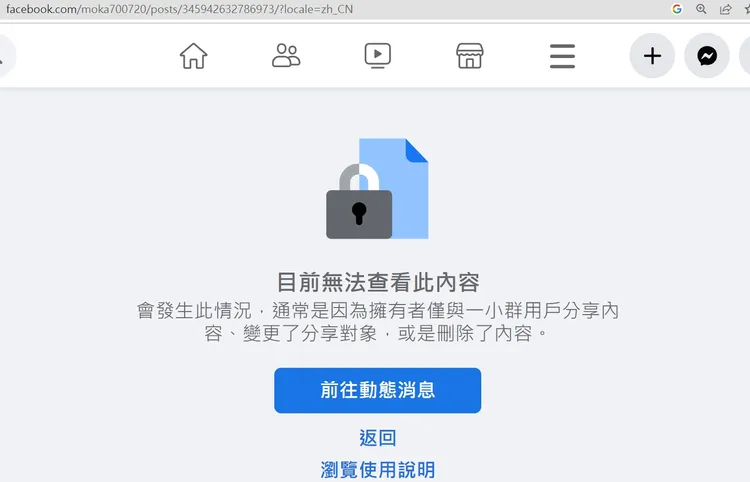Go to the Facebook home feed

193,56
